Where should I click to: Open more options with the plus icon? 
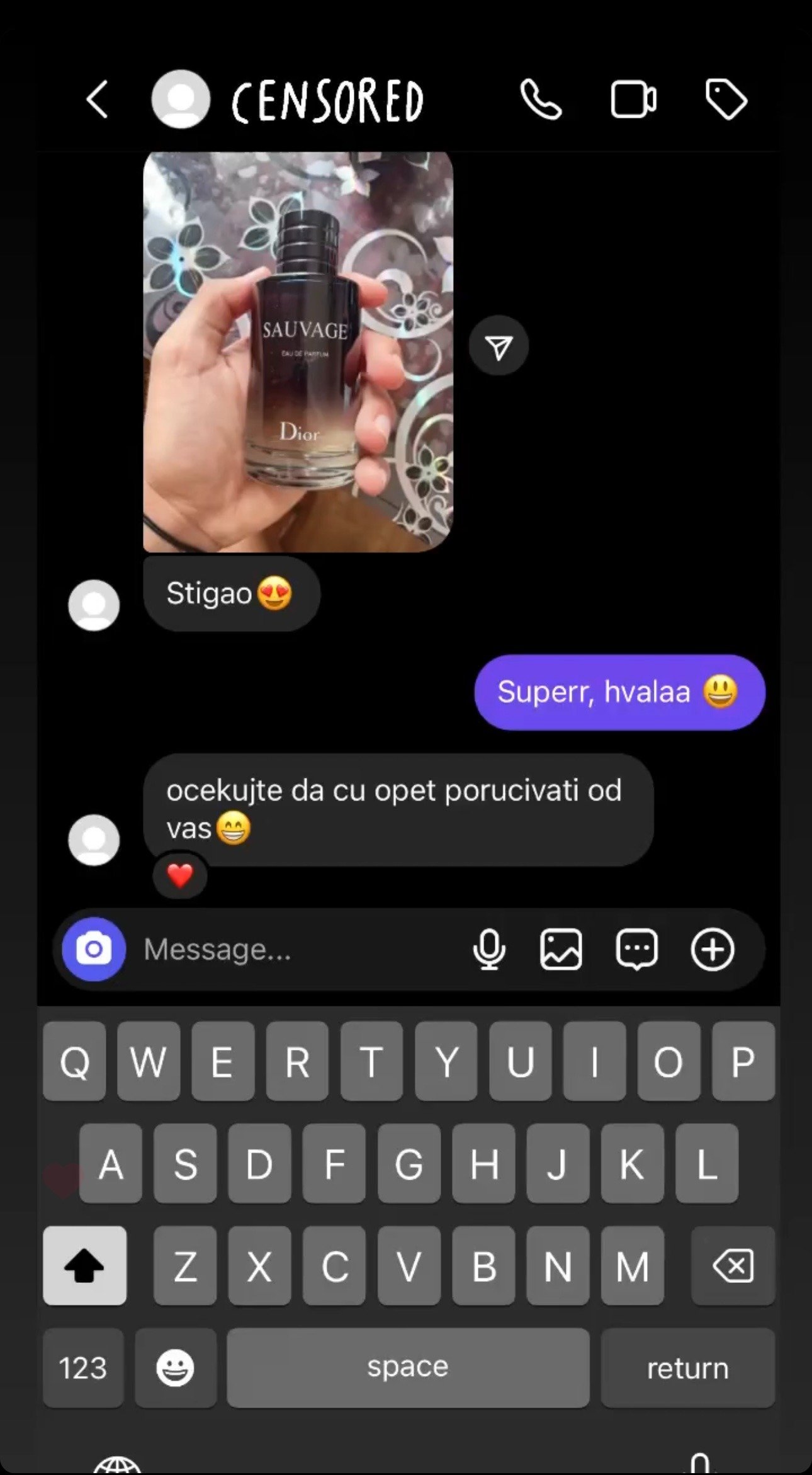click(x=713, y=949)
